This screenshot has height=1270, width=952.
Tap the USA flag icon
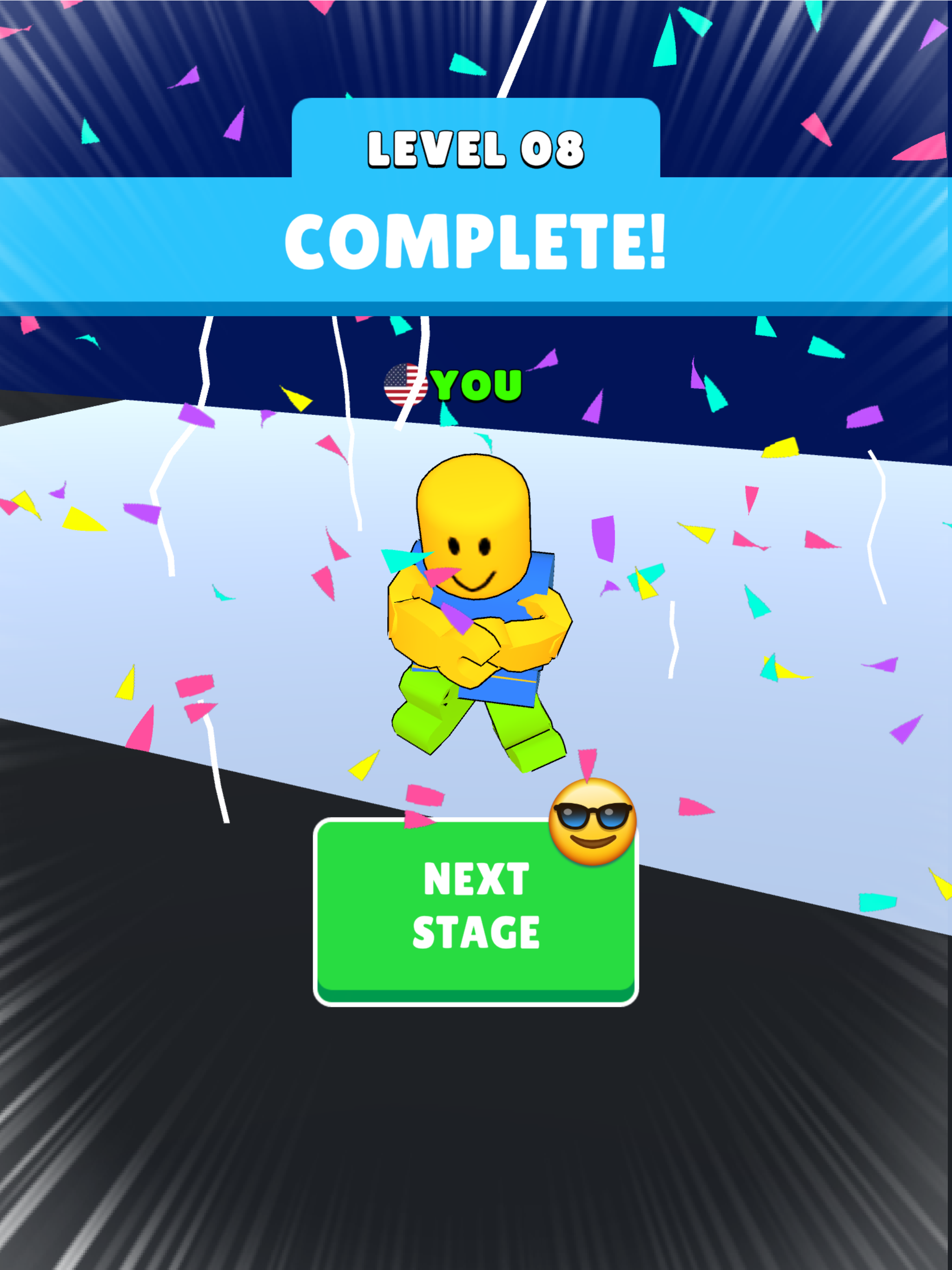coord(405,384)
